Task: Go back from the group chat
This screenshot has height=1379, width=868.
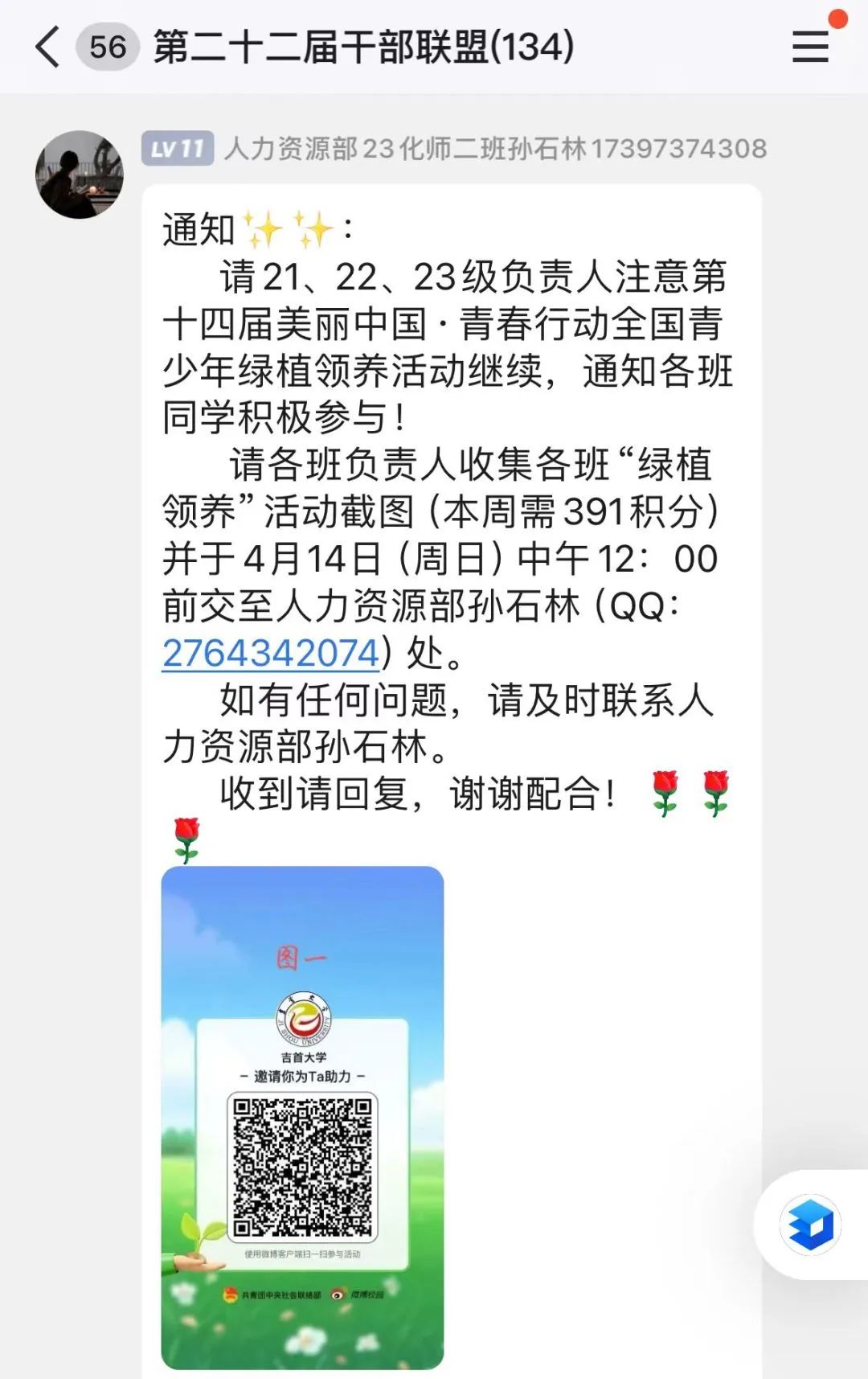Action: click(48, 47)
